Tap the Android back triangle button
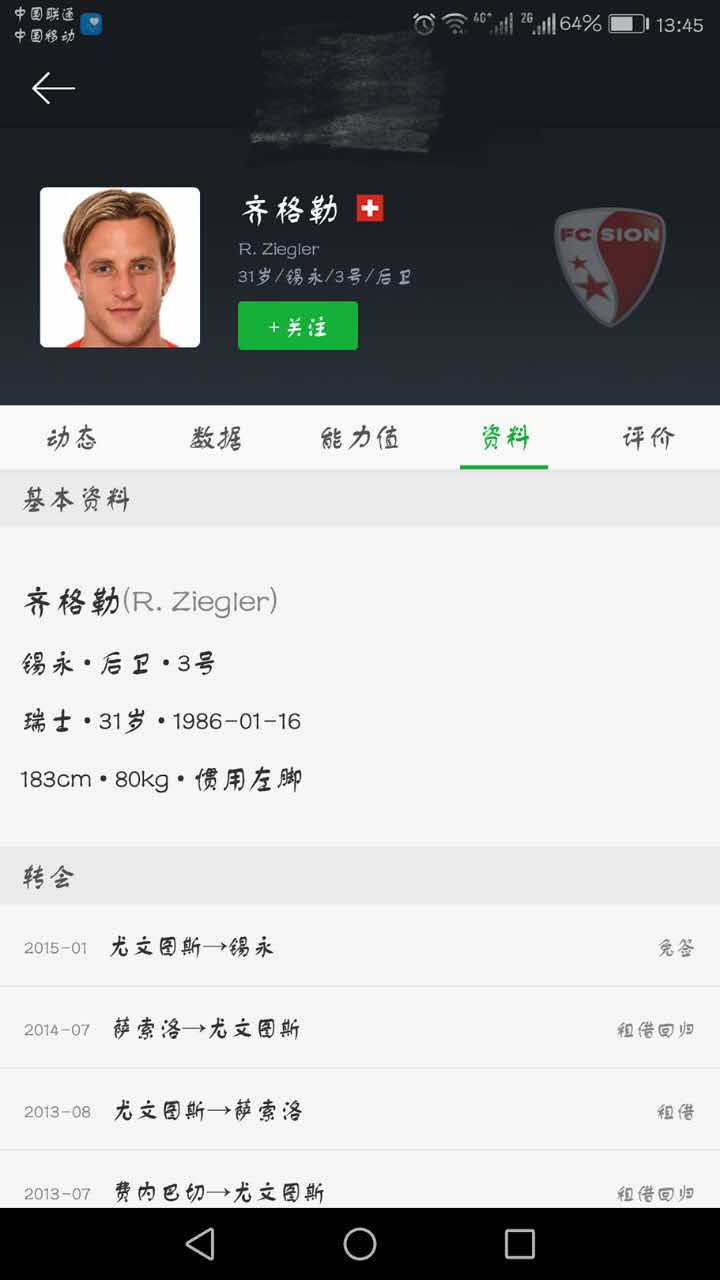 tap(199, 1243)
